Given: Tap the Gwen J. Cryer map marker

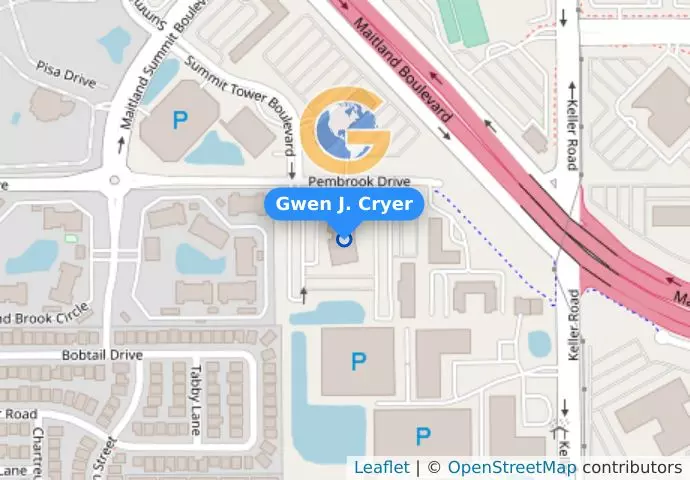Looking at the screenshot, I should point(345,239).
